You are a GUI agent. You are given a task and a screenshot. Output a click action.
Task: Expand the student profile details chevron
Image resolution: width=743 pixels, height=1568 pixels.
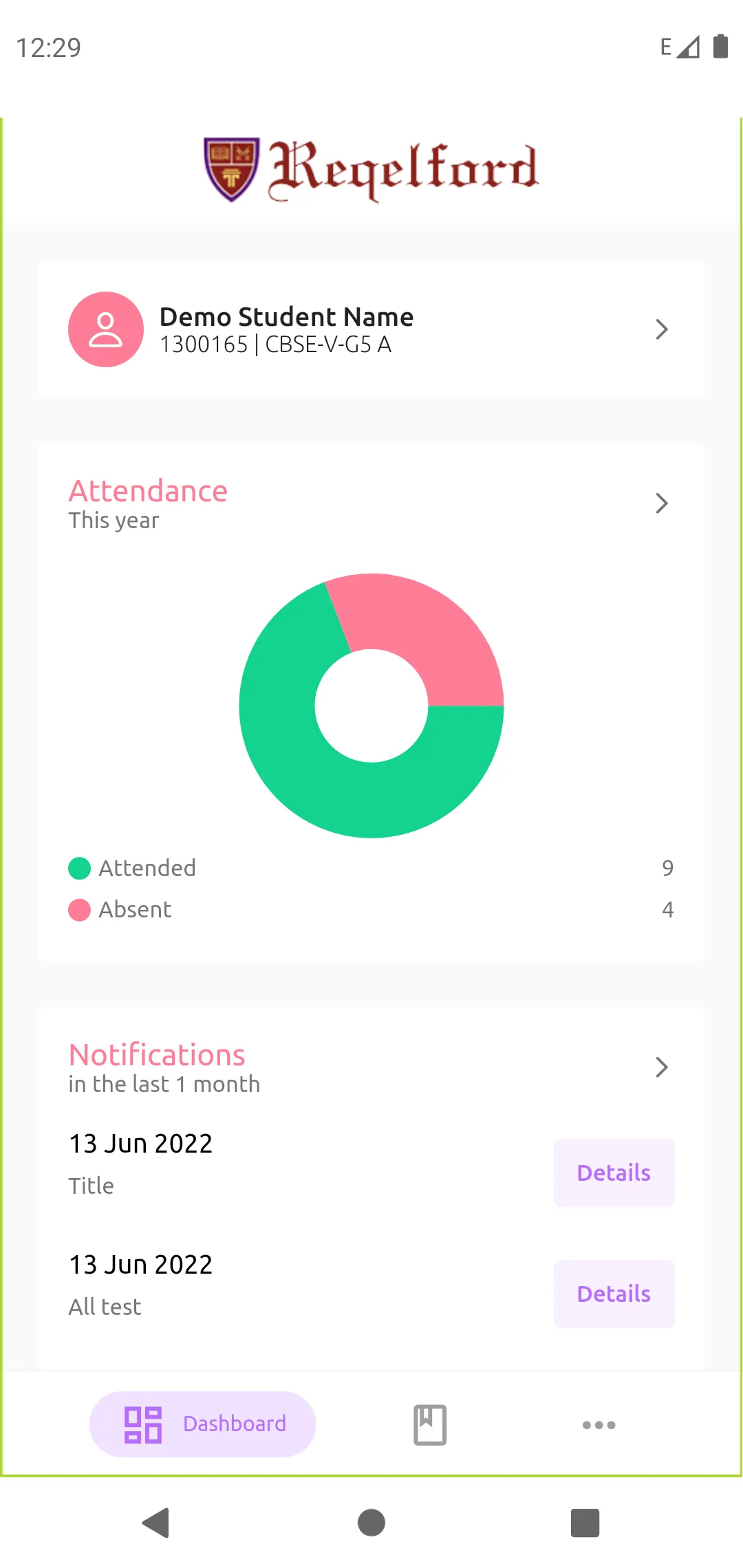pyautogui.click(x=661, y=329)
